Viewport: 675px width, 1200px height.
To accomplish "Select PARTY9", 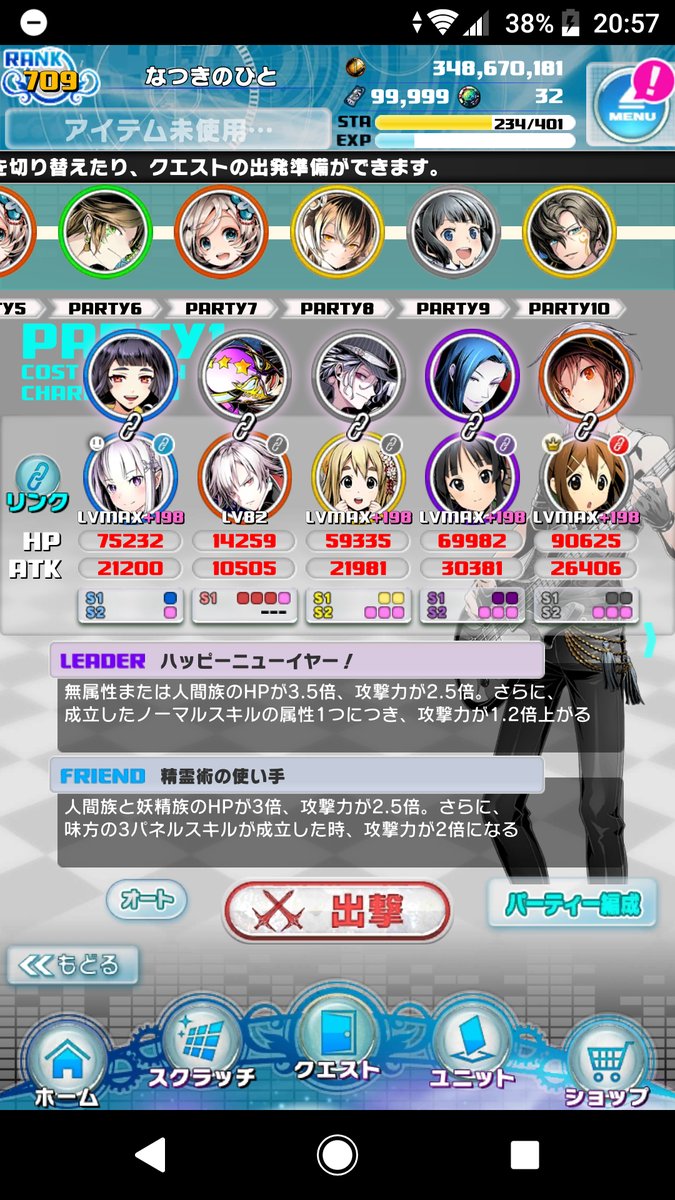I will 453,309.
